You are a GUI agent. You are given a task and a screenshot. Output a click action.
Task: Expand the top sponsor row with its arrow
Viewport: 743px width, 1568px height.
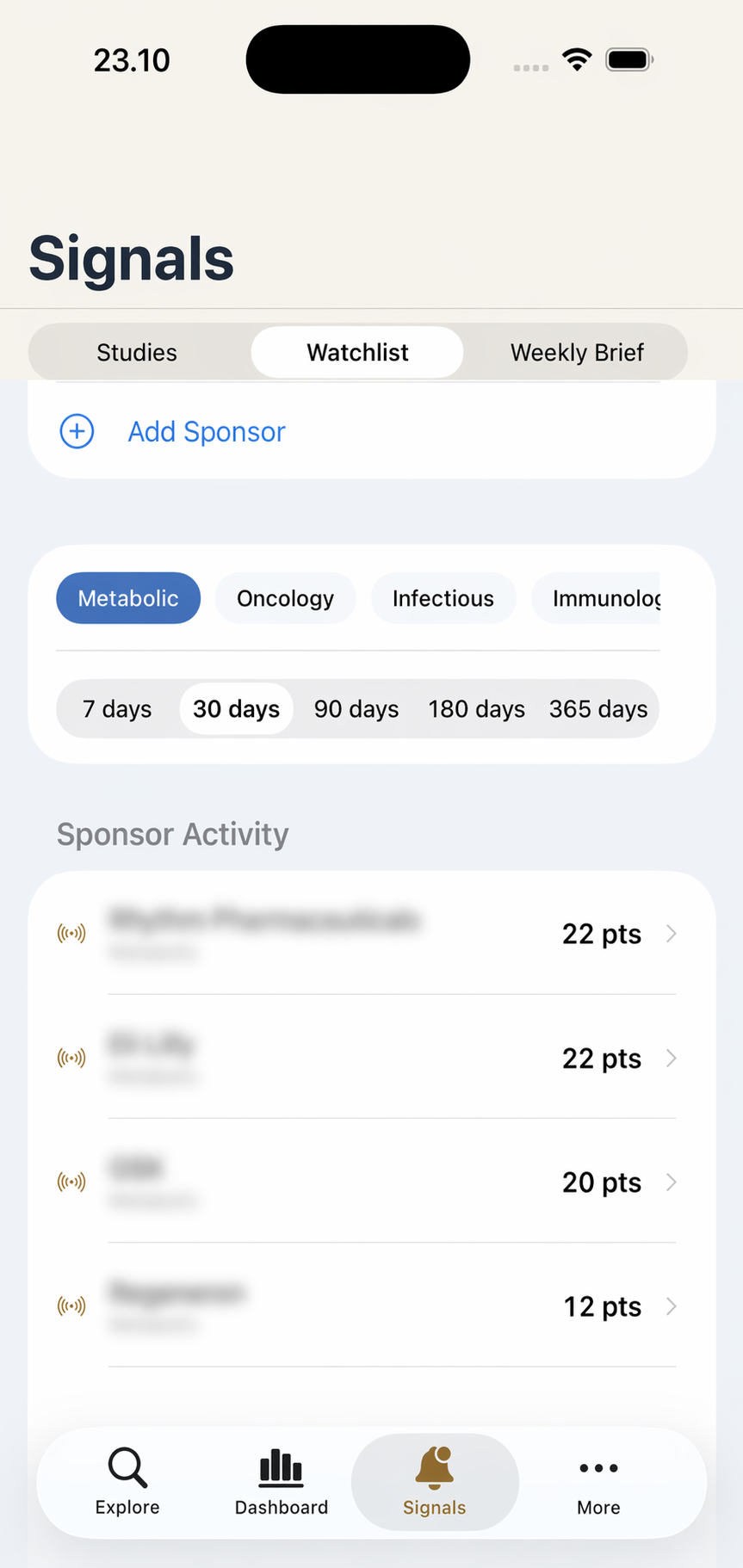click(672, 934)
